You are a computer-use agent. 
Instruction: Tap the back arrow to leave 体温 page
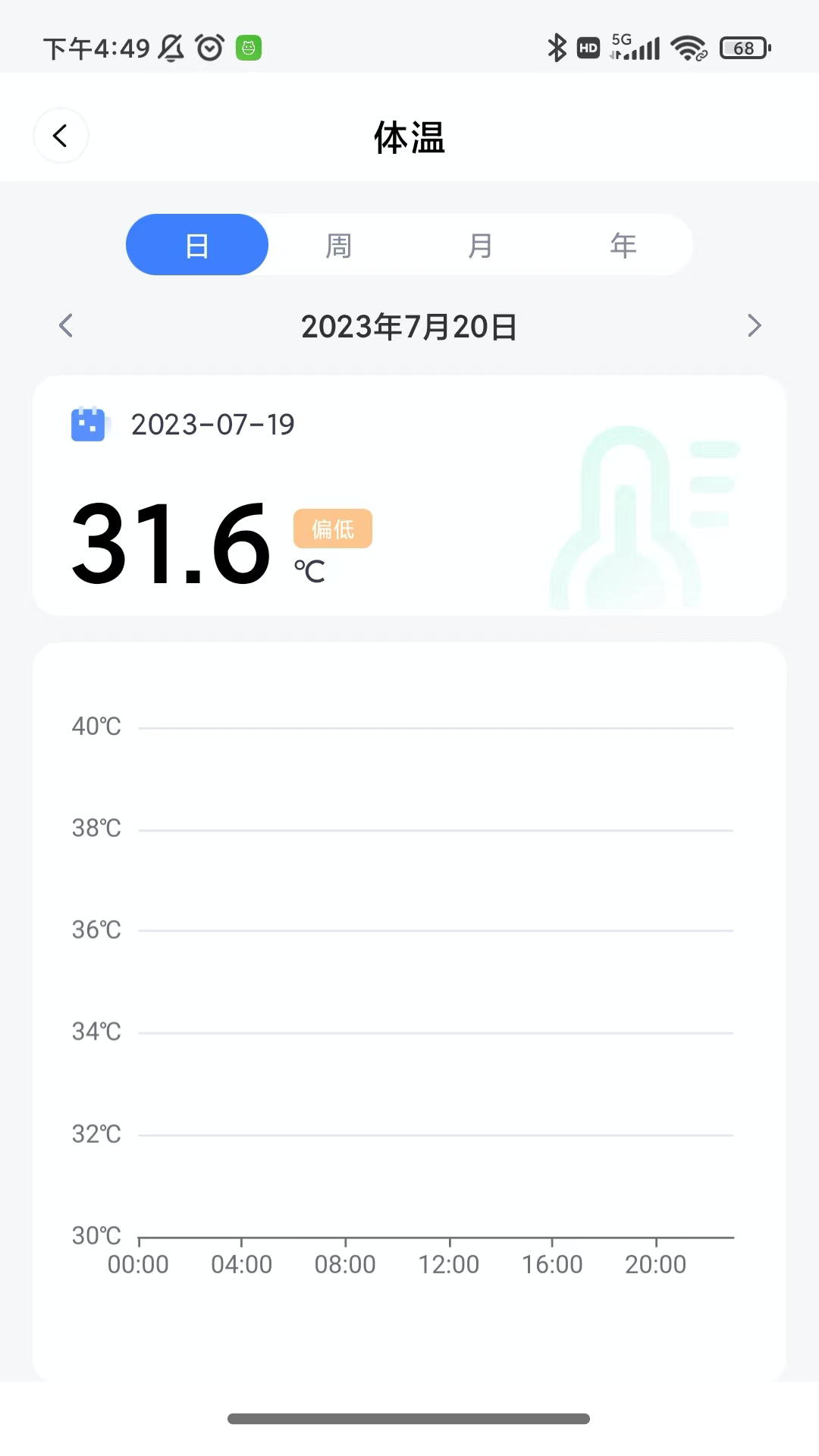coord(61,135)
